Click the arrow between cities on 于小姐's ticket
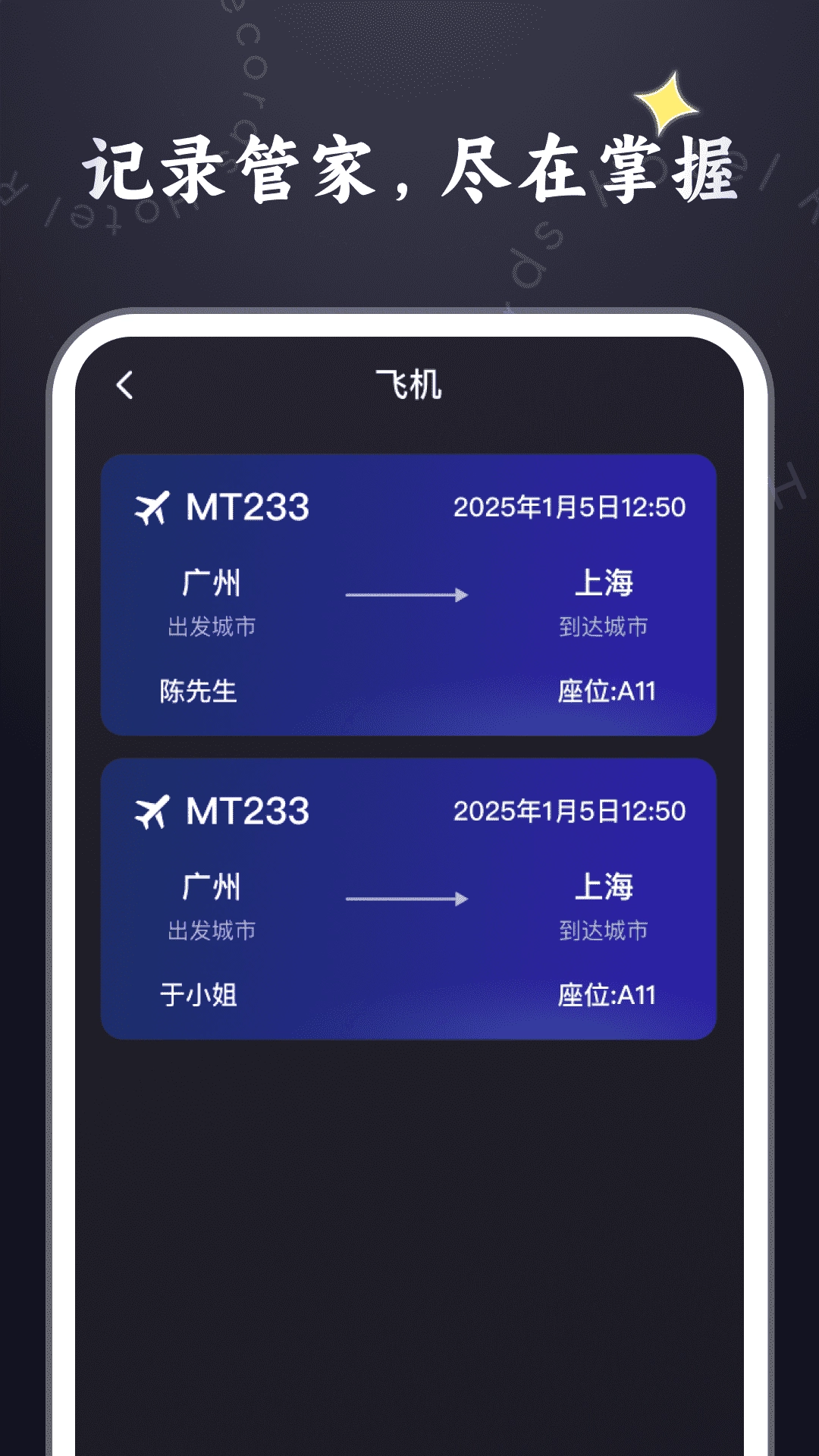819x1456 pixels. pyautogui.click(x=407, y=899)
